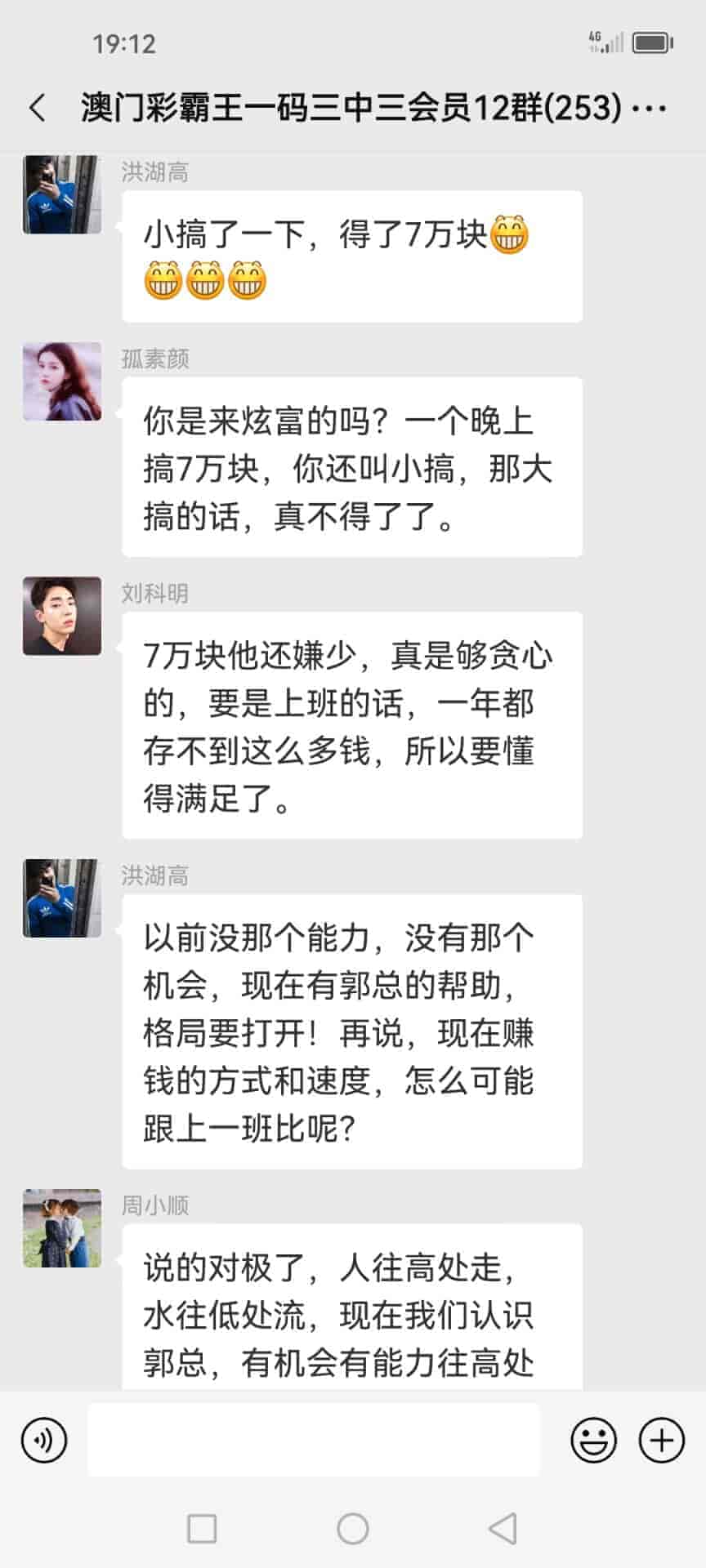Open the emoji picker
This screenshot has width=706, height=1568.
(x=593, y=1440)
